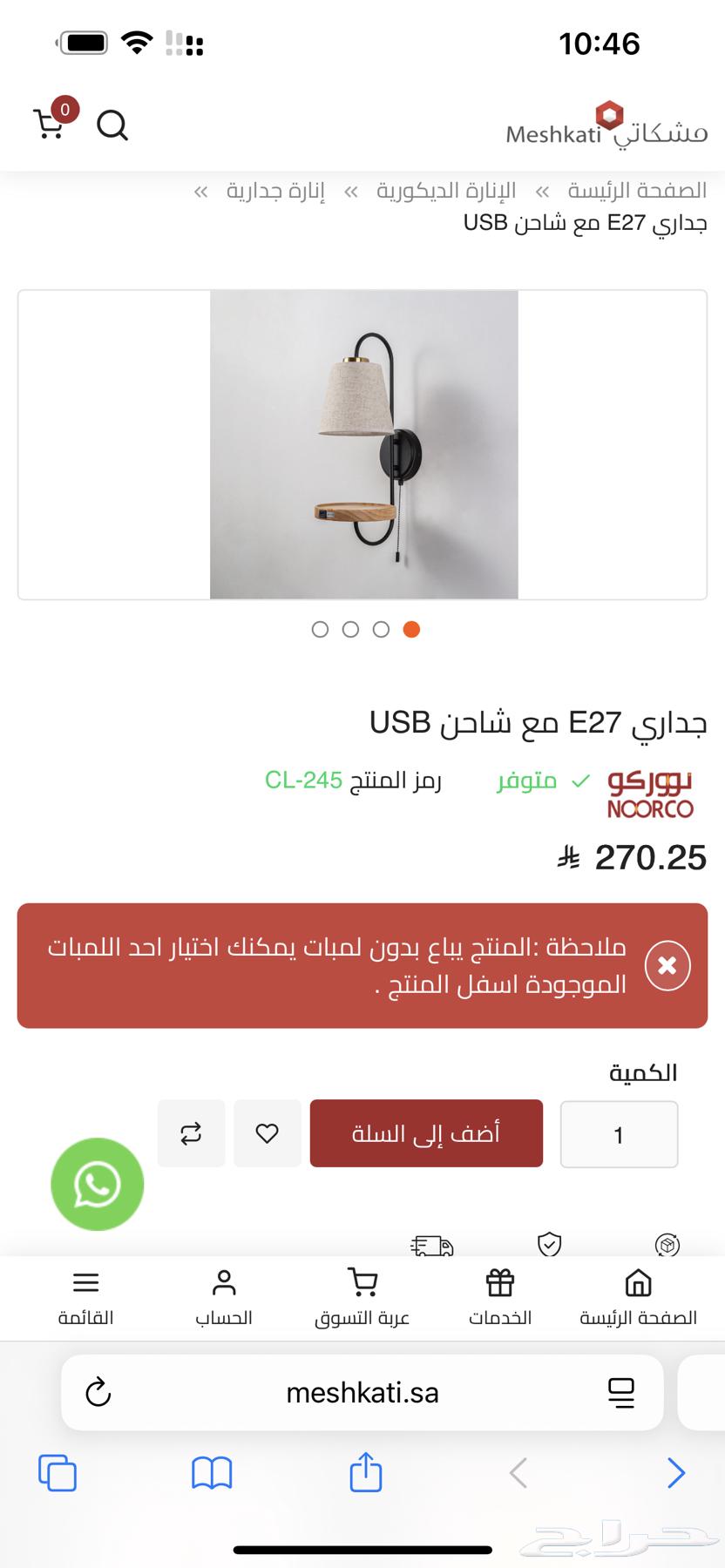Select the first image carousel dot
This screenshot has height=1568, width=725.
(x=320, y=629)
